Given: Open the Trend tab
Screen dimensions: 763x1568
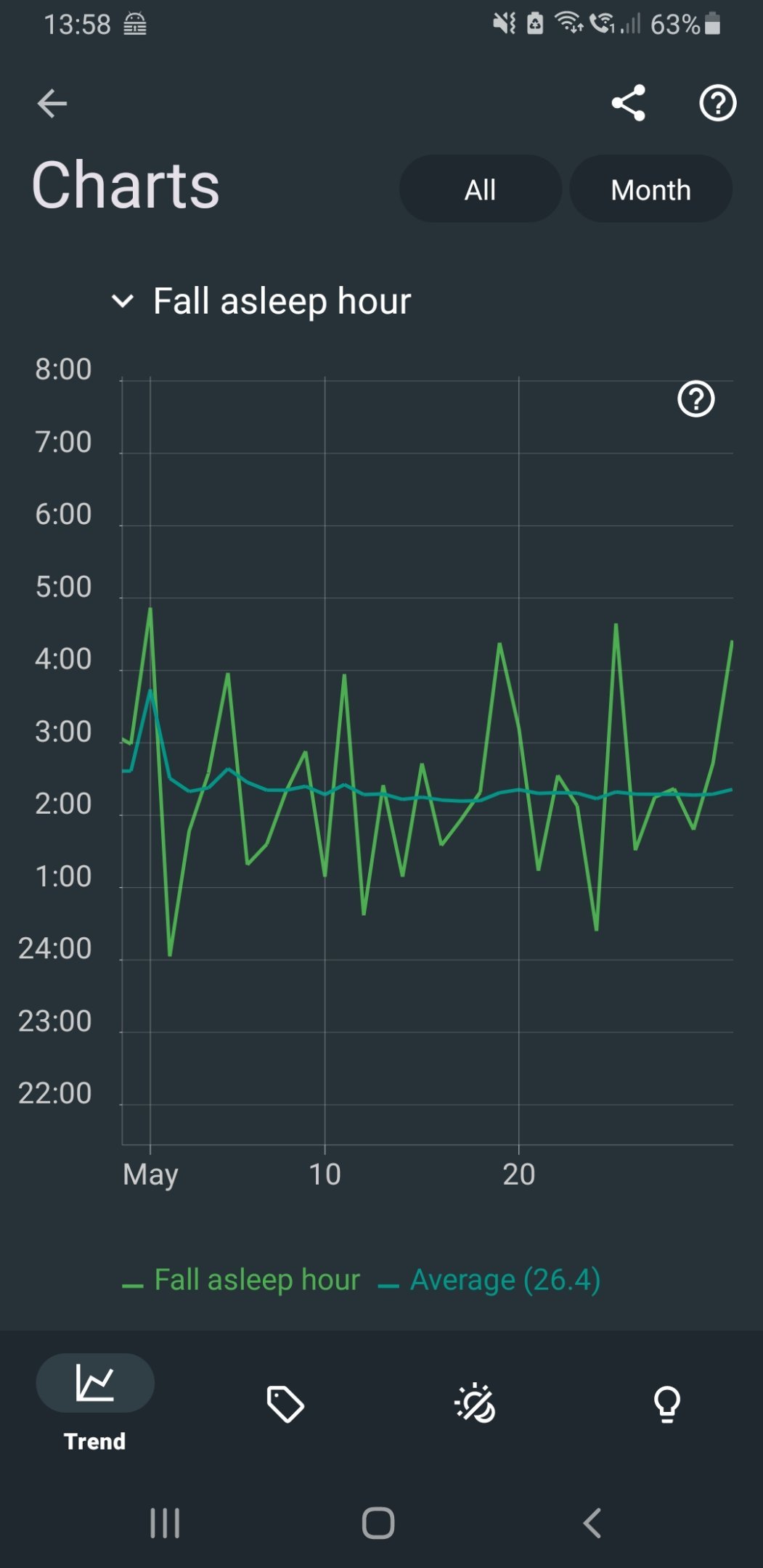Looking at the screenshot, I should point(95,1402).
